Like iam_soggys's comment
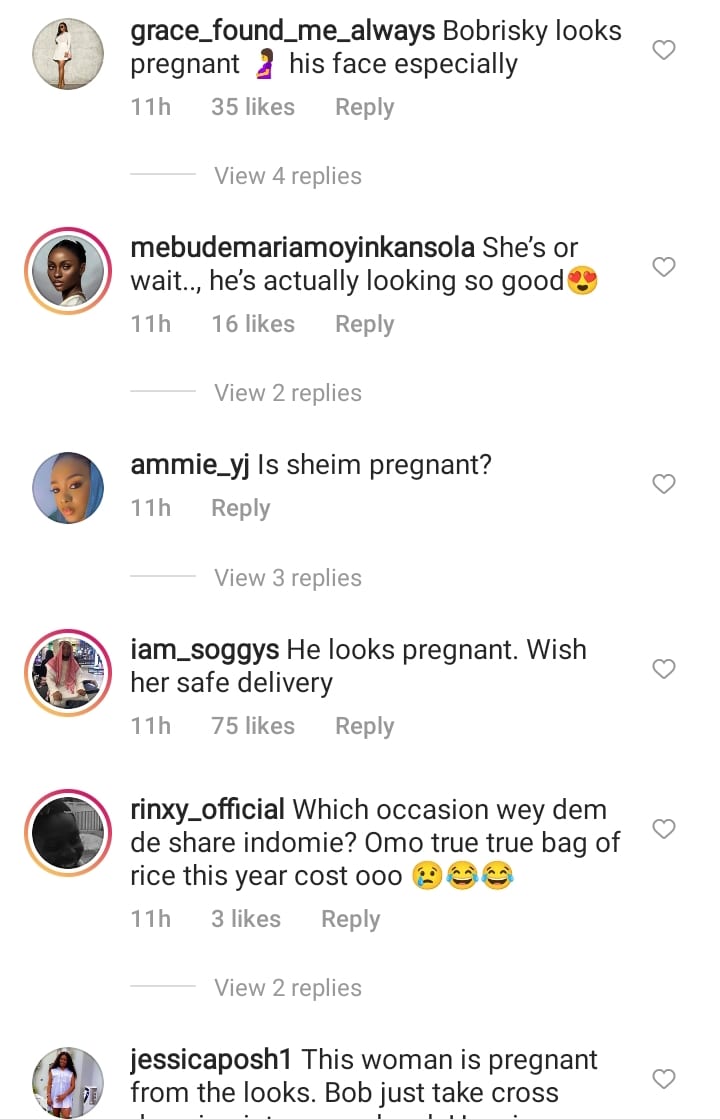Viewport: 720px width, 1120px height. [x=664, y=669]
